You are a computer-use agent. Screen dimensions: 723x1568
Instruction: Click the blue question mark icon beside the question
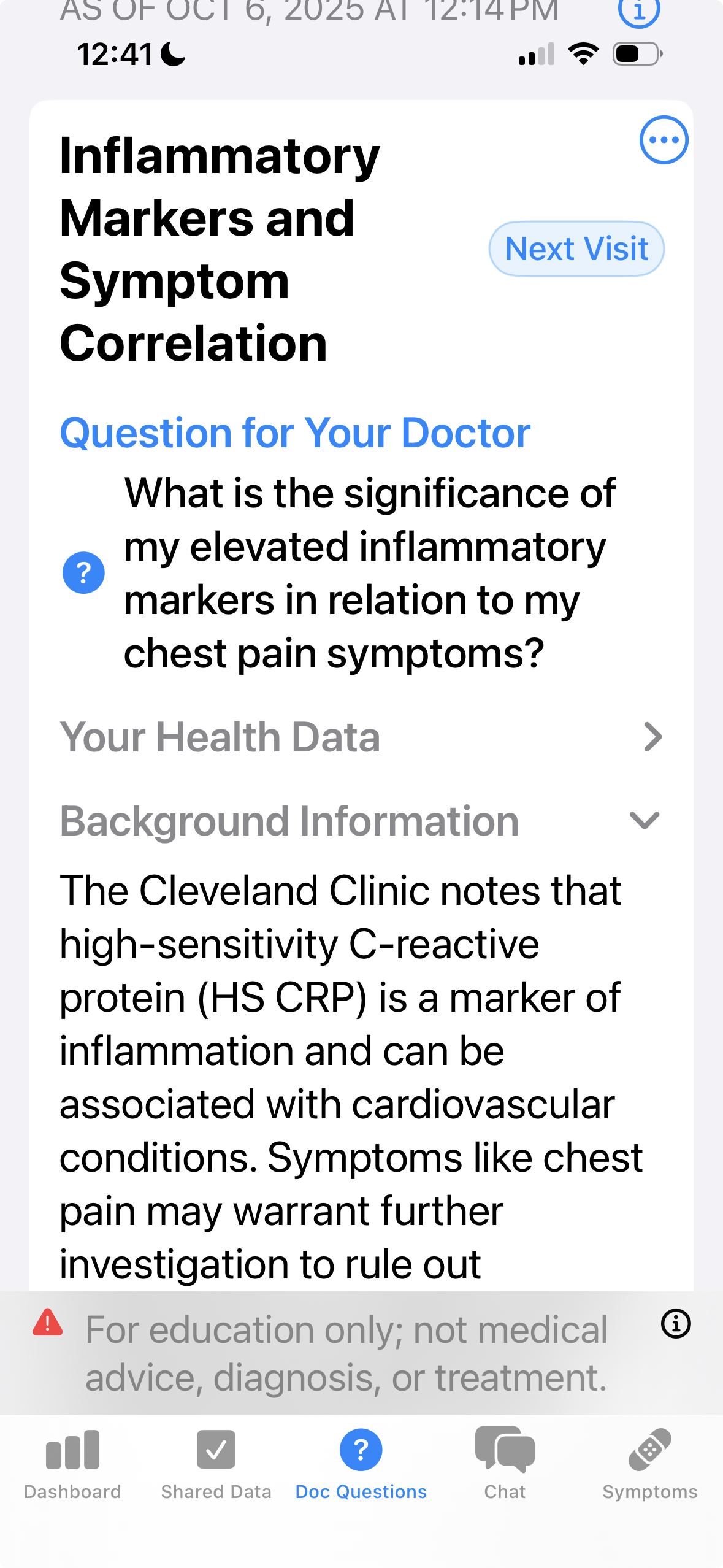click(x=83, y=572)
